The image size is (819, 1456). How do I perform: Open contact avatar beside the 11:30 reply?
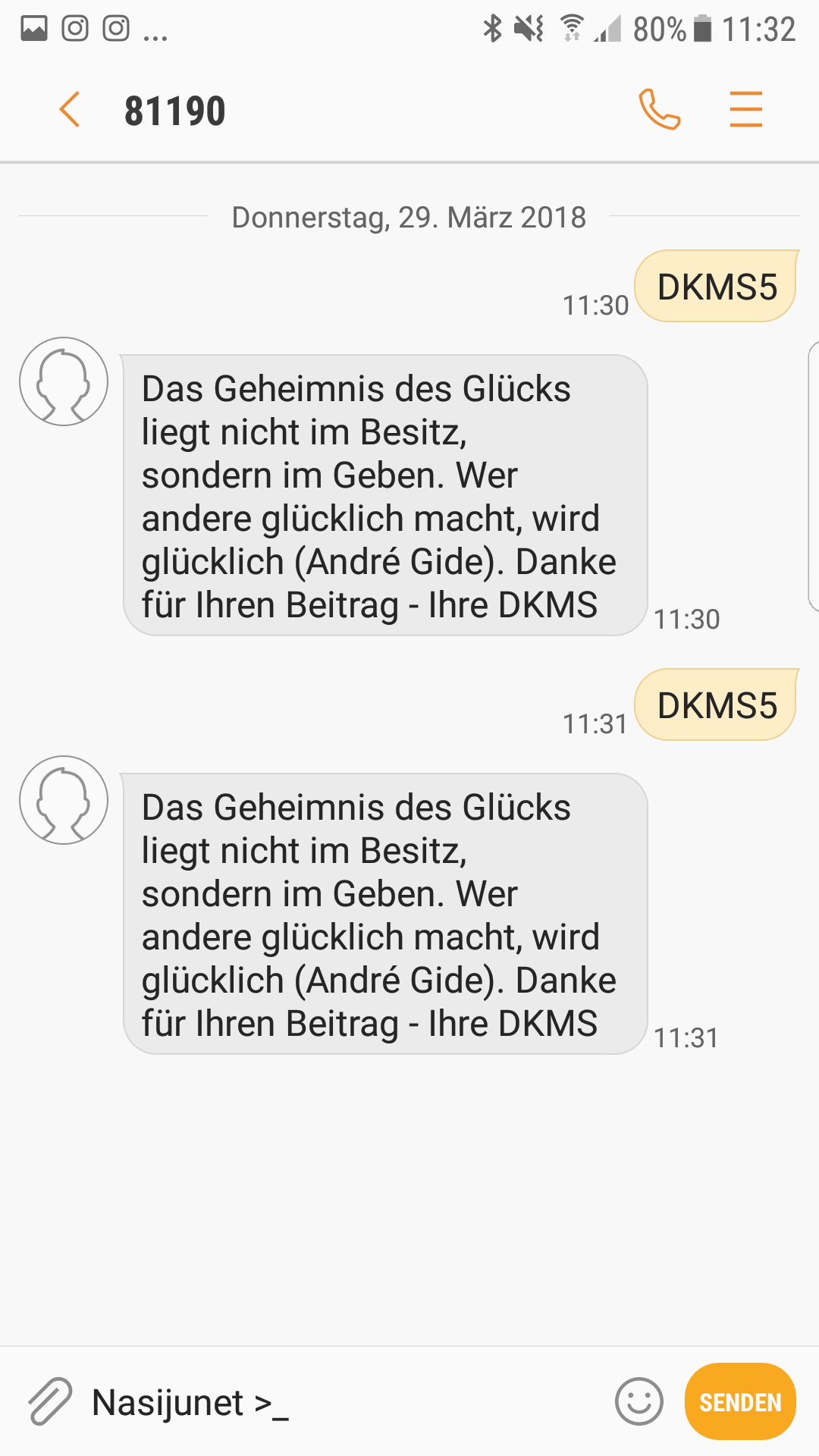64,381
